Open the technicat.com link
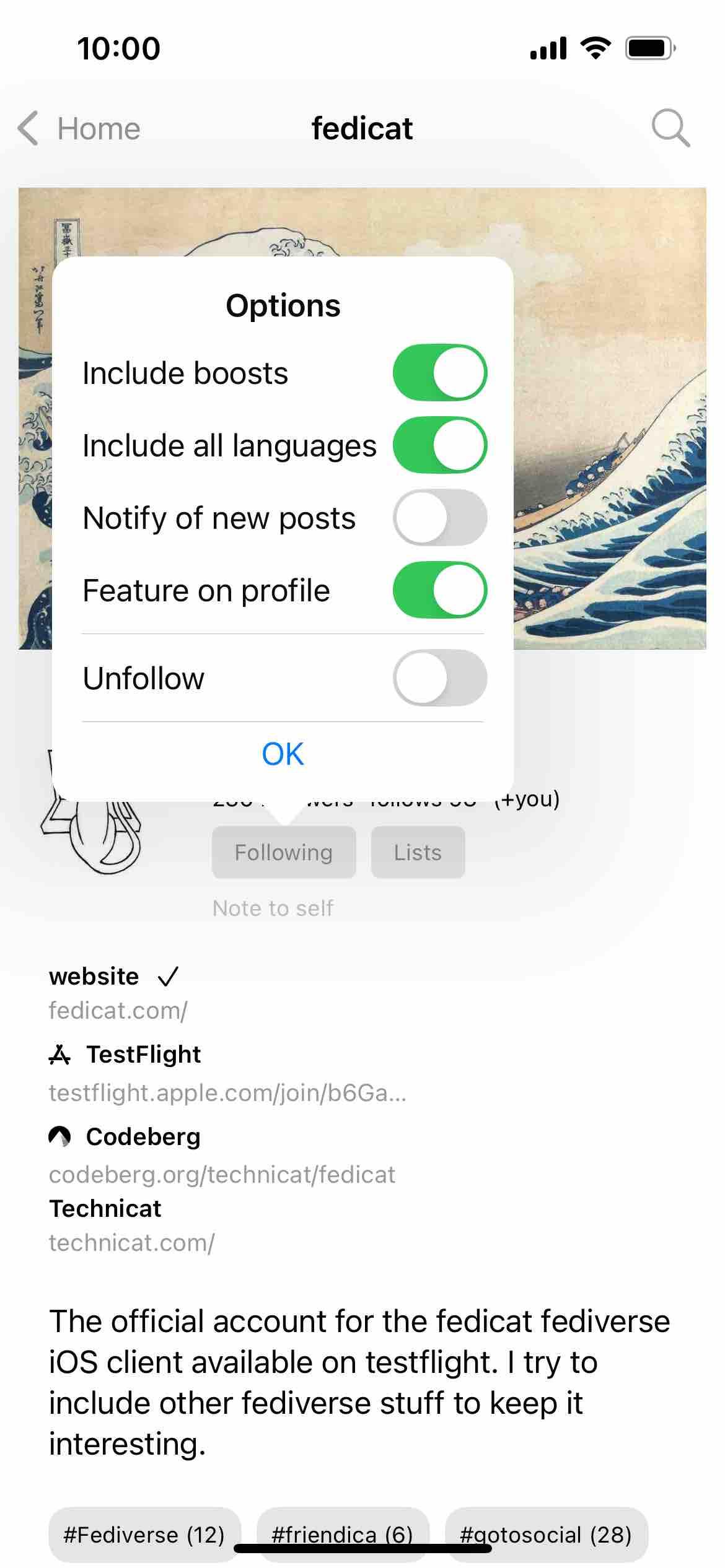Screen dimensions: 725x1568 tap(131, 1242)
